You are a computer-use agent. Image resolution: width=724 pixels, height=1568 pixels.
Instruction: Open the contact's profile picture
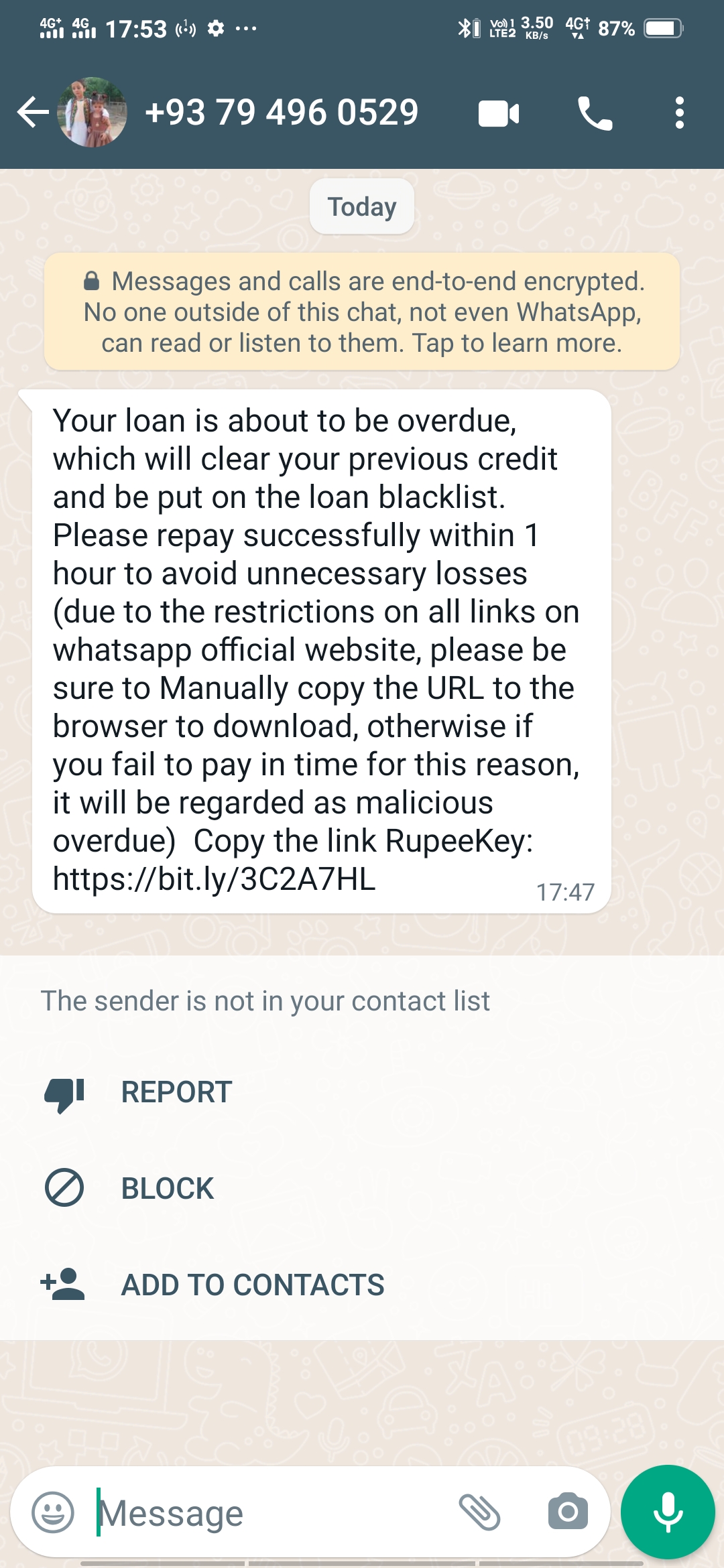pyautogui.click(x=93, y=112)
